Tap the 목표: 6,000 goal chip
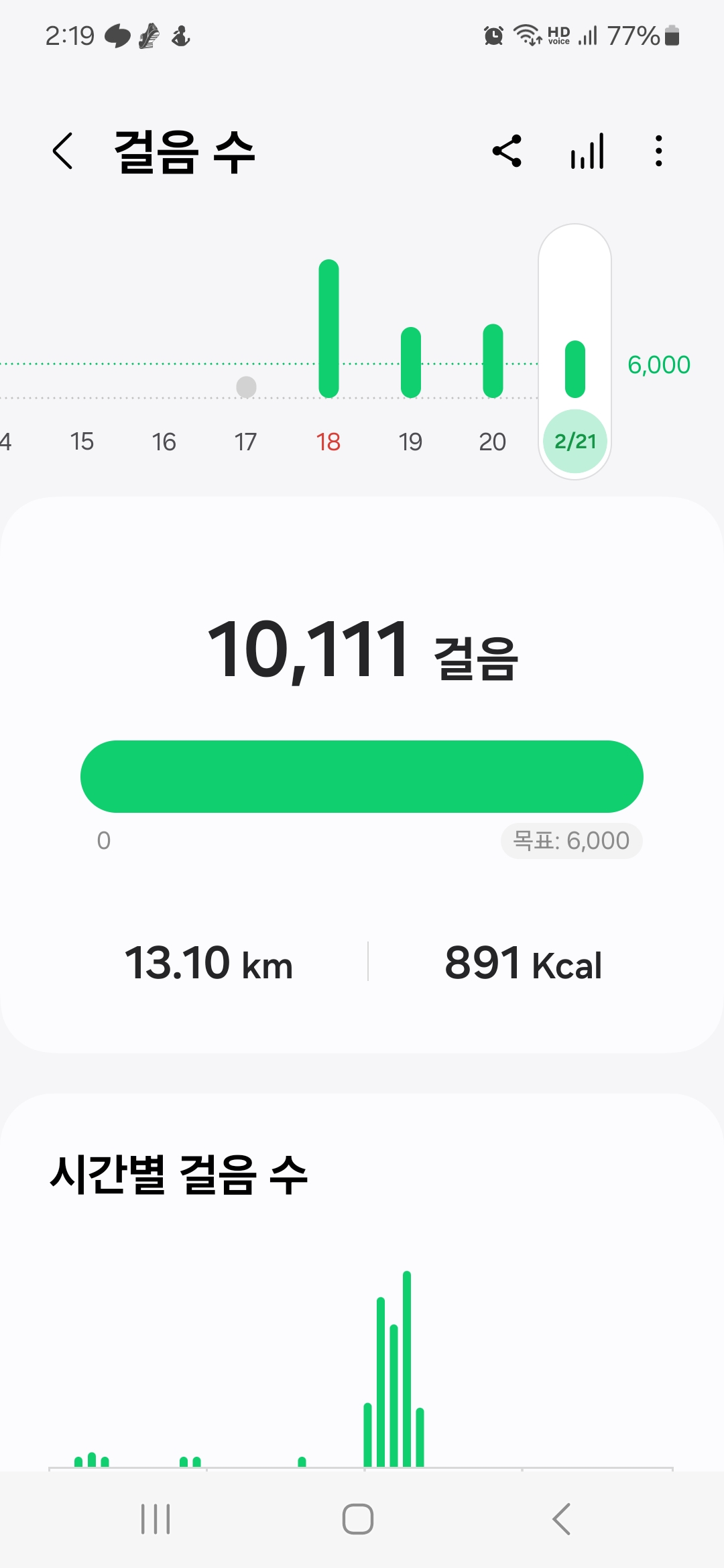The width and height of the screenshot is (724, 1568). pyautogui.click(x=571, y=840)
